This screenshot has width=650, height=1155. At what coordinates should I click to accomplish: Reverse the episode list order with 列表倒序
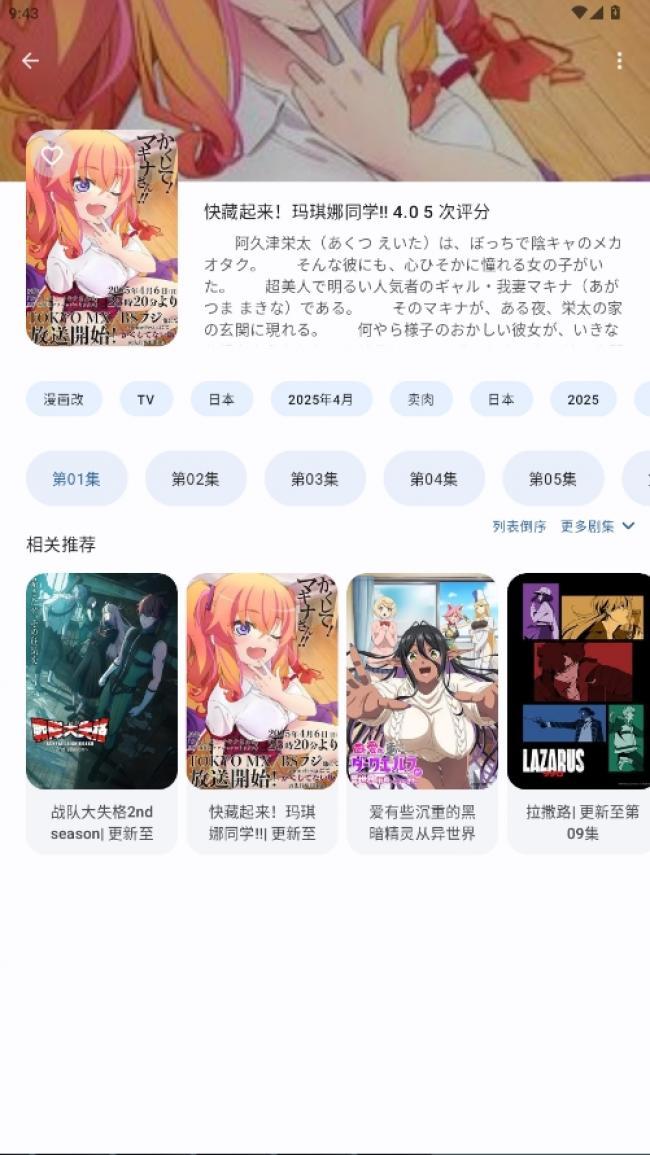[x=519, y=526]
